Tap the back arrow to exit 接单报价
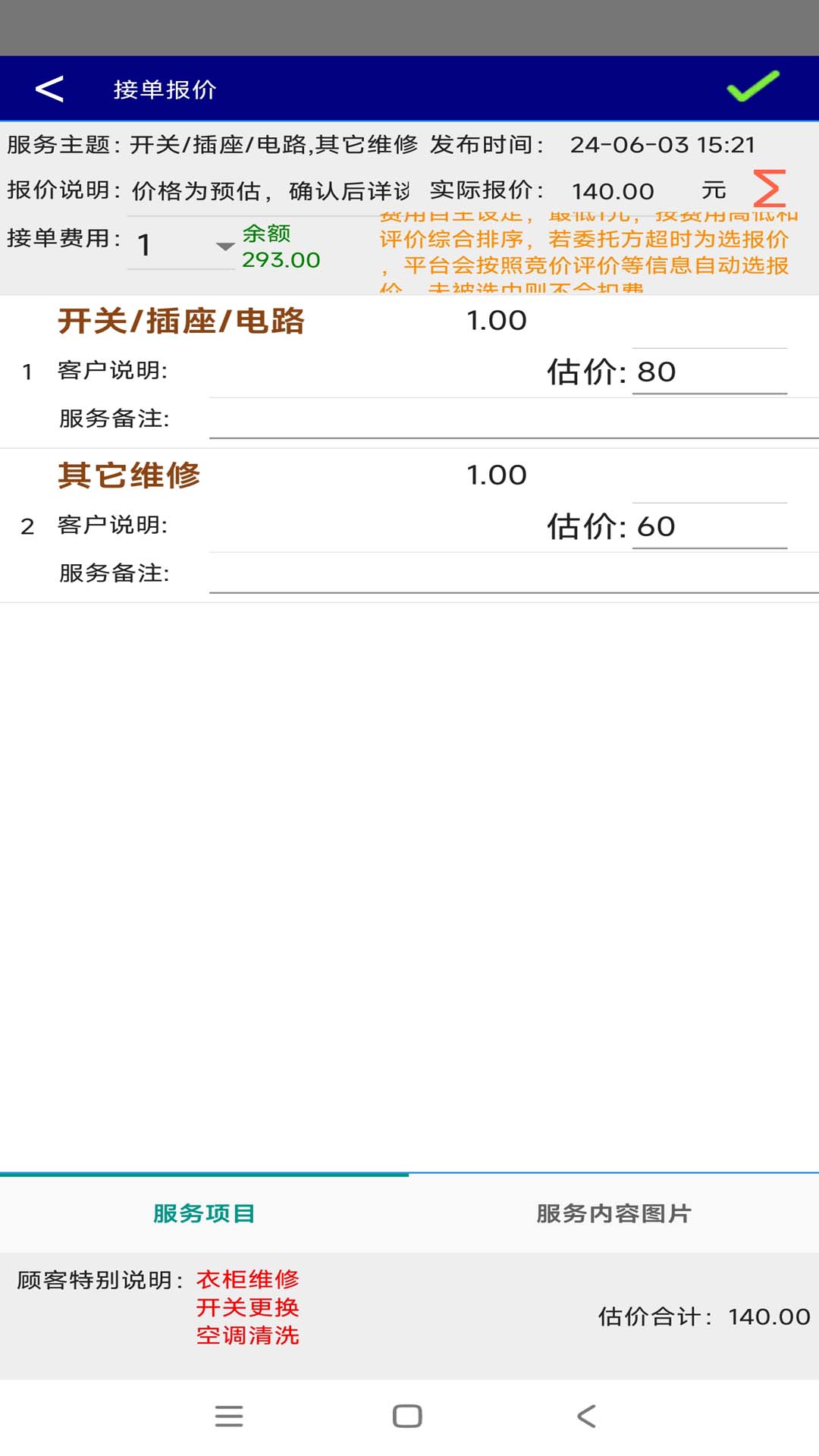 pyautogui.click(x=49, y=88)
